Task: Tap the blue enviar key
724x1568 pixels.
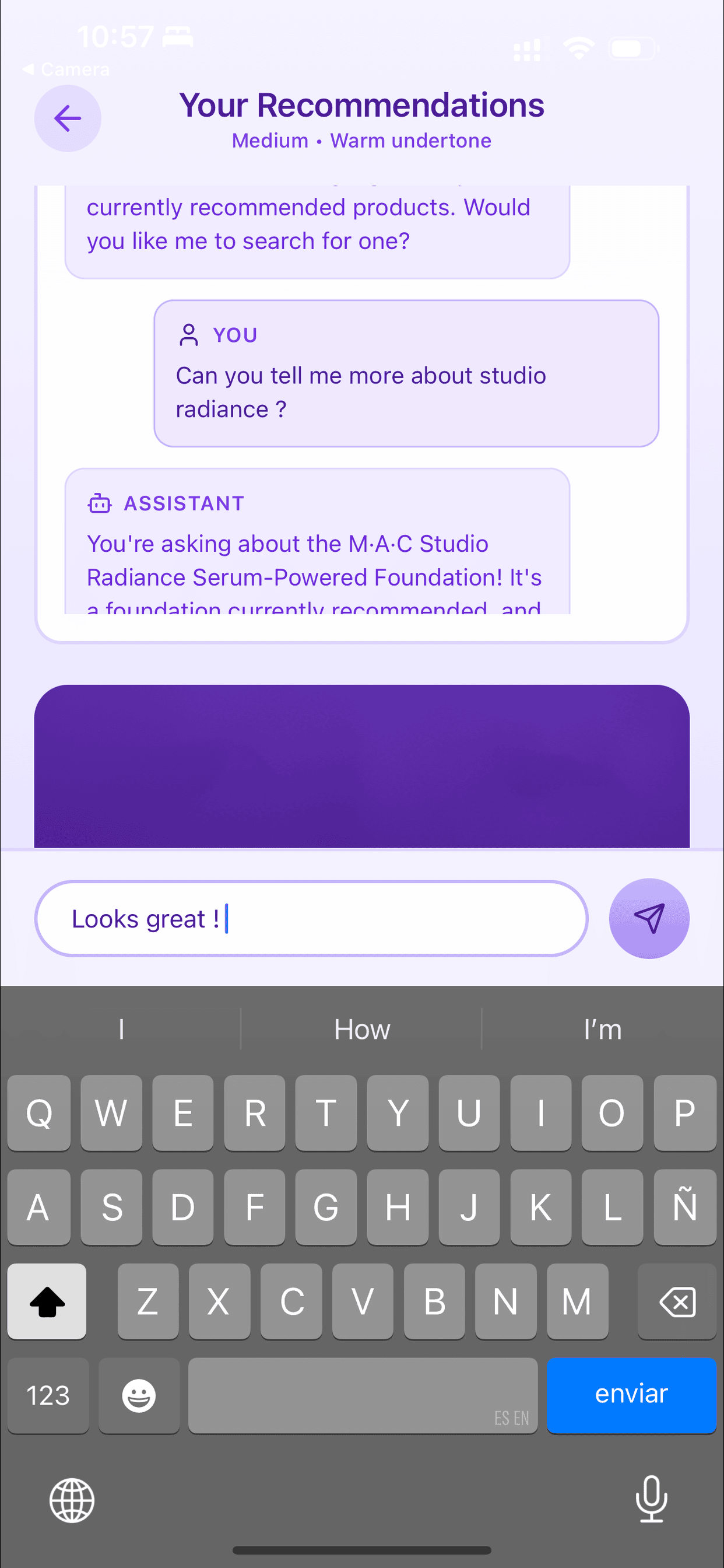Action: (x=631, y=1395)
